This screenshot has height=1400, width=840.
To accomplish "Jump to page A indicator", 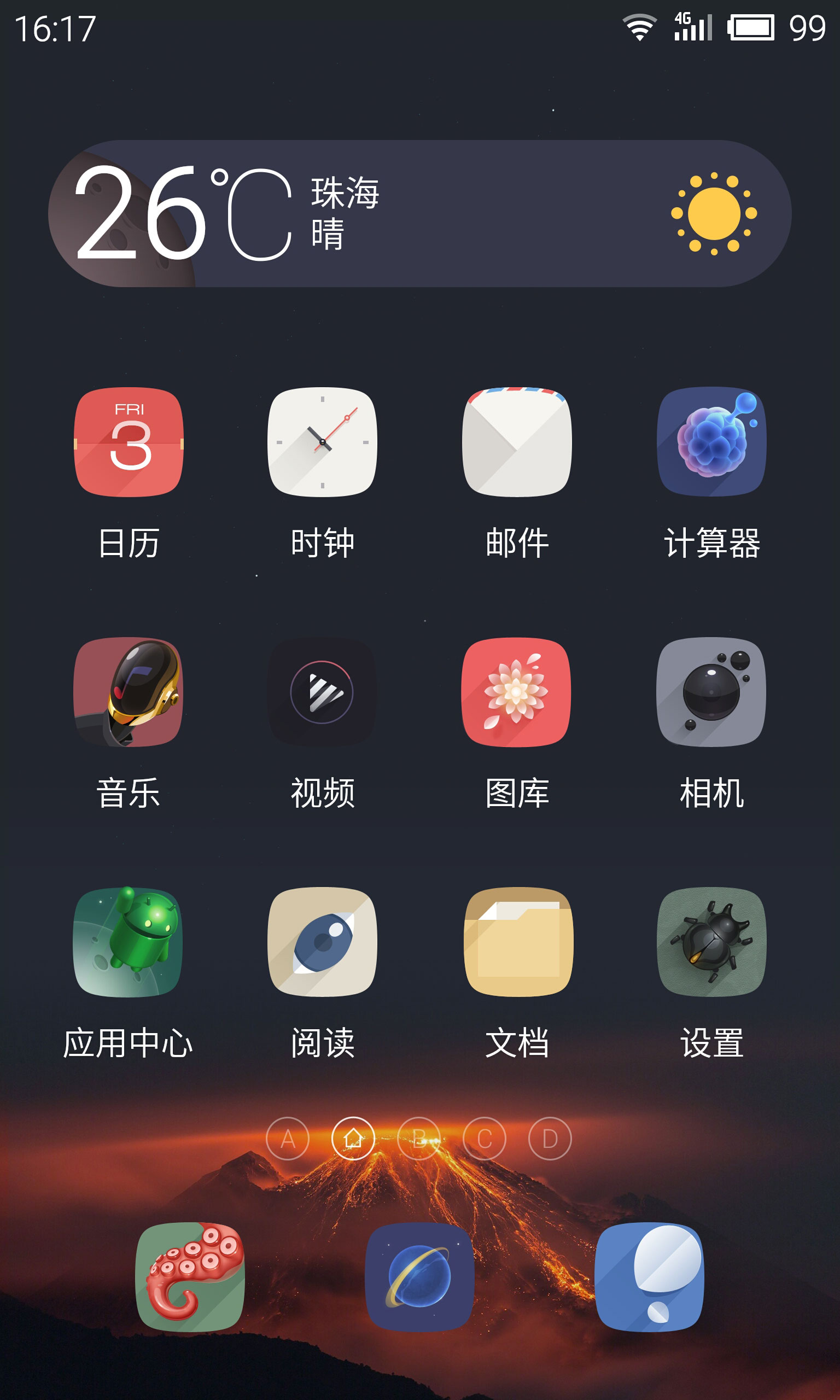I will point(288,1139).
